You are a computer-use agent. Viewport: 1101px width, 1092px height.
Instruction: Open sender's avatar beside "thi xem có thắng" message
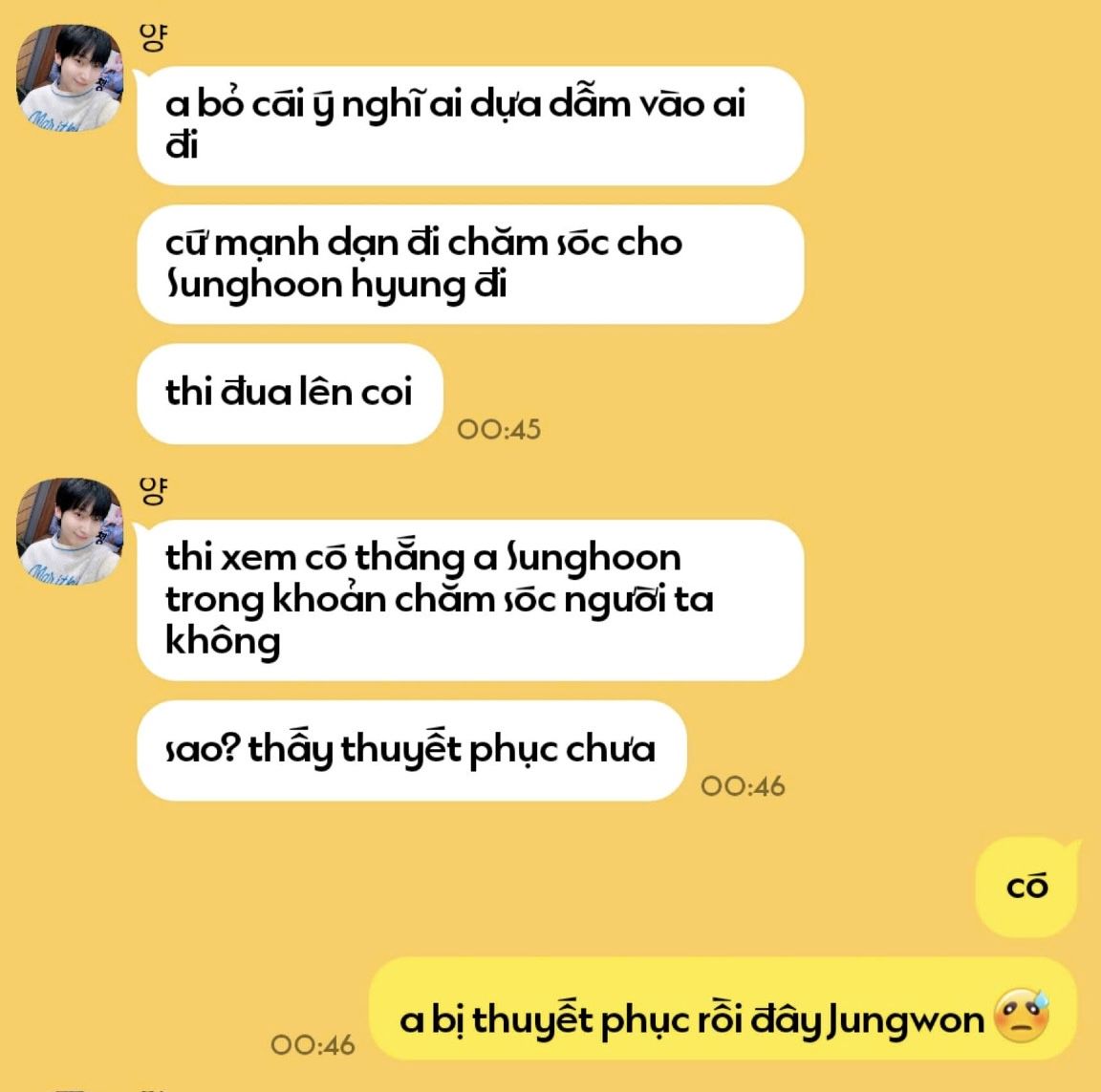point(70,531)
